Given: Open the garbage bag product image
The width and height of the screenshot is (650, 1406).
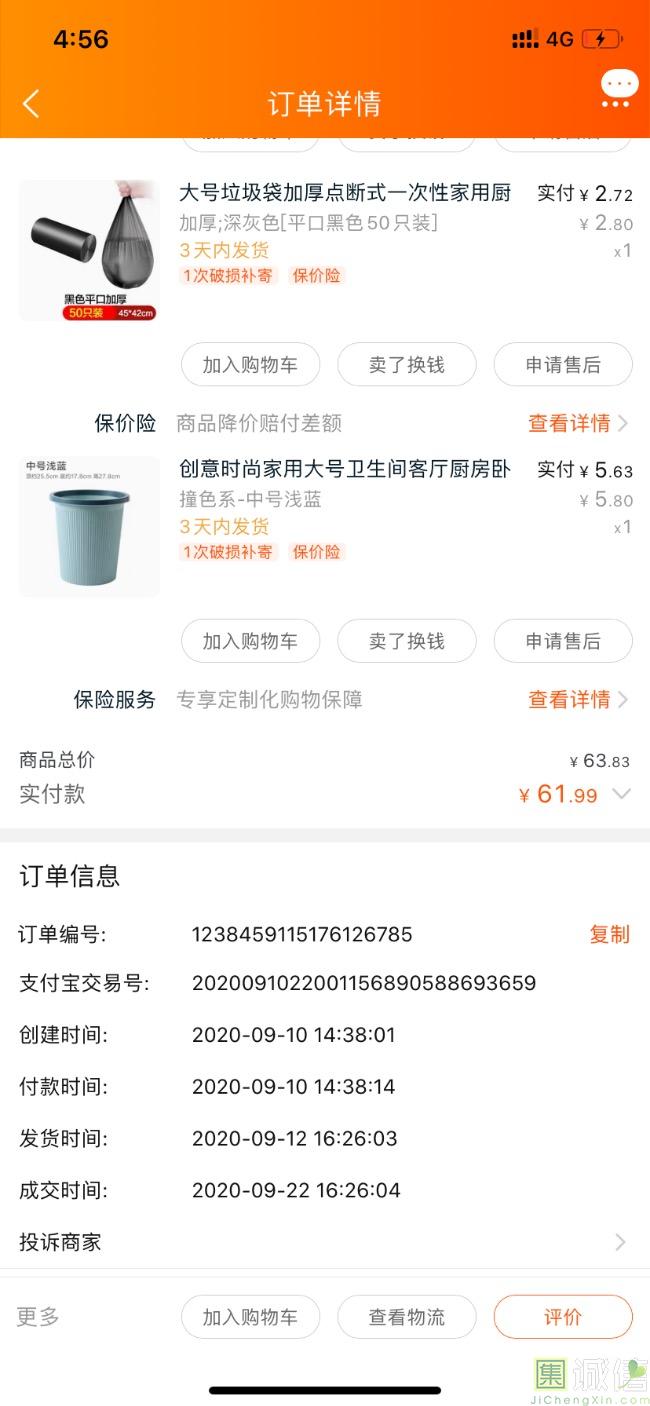Looking at the screenshot, I should 89,250.
